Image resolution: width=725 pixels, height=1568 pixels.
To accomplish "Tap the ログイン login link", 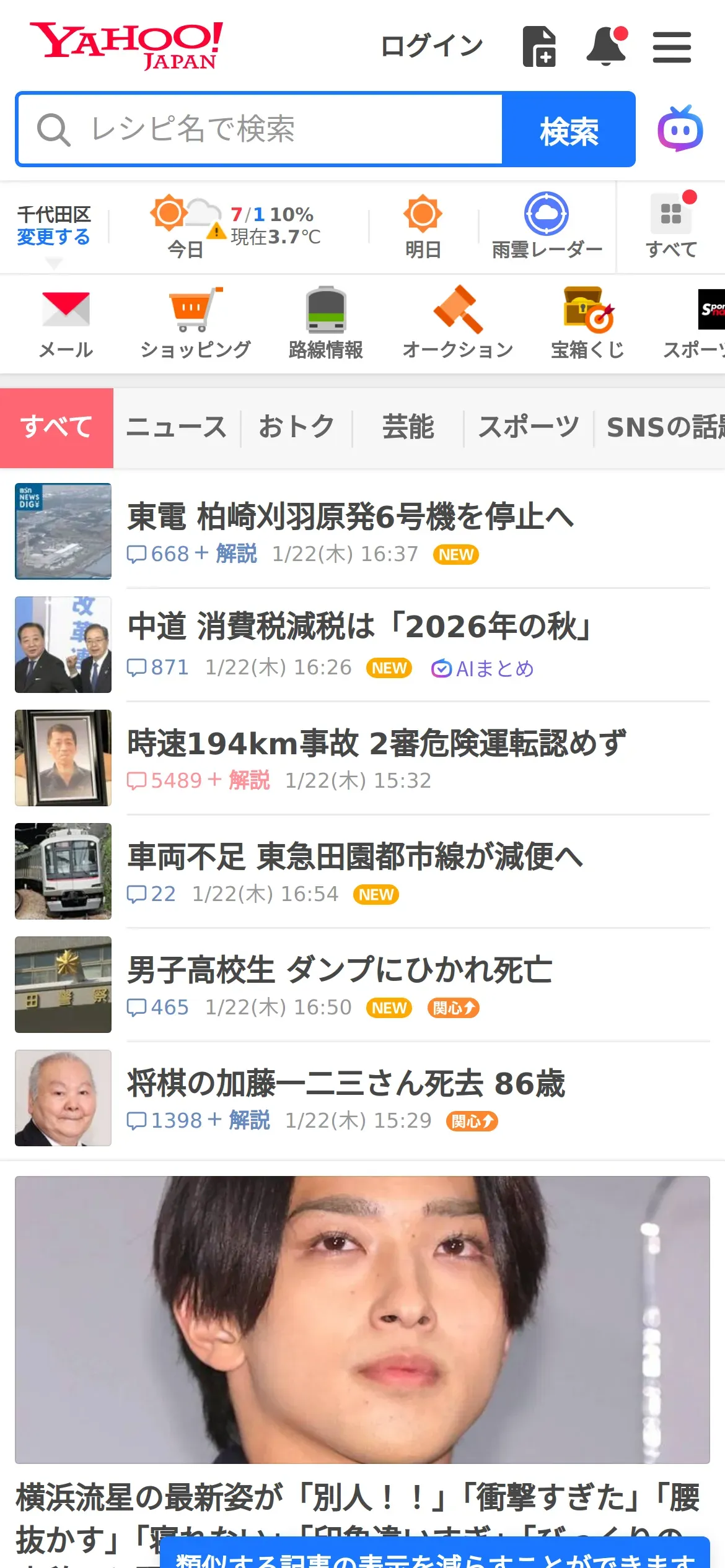I will (431, 46).
